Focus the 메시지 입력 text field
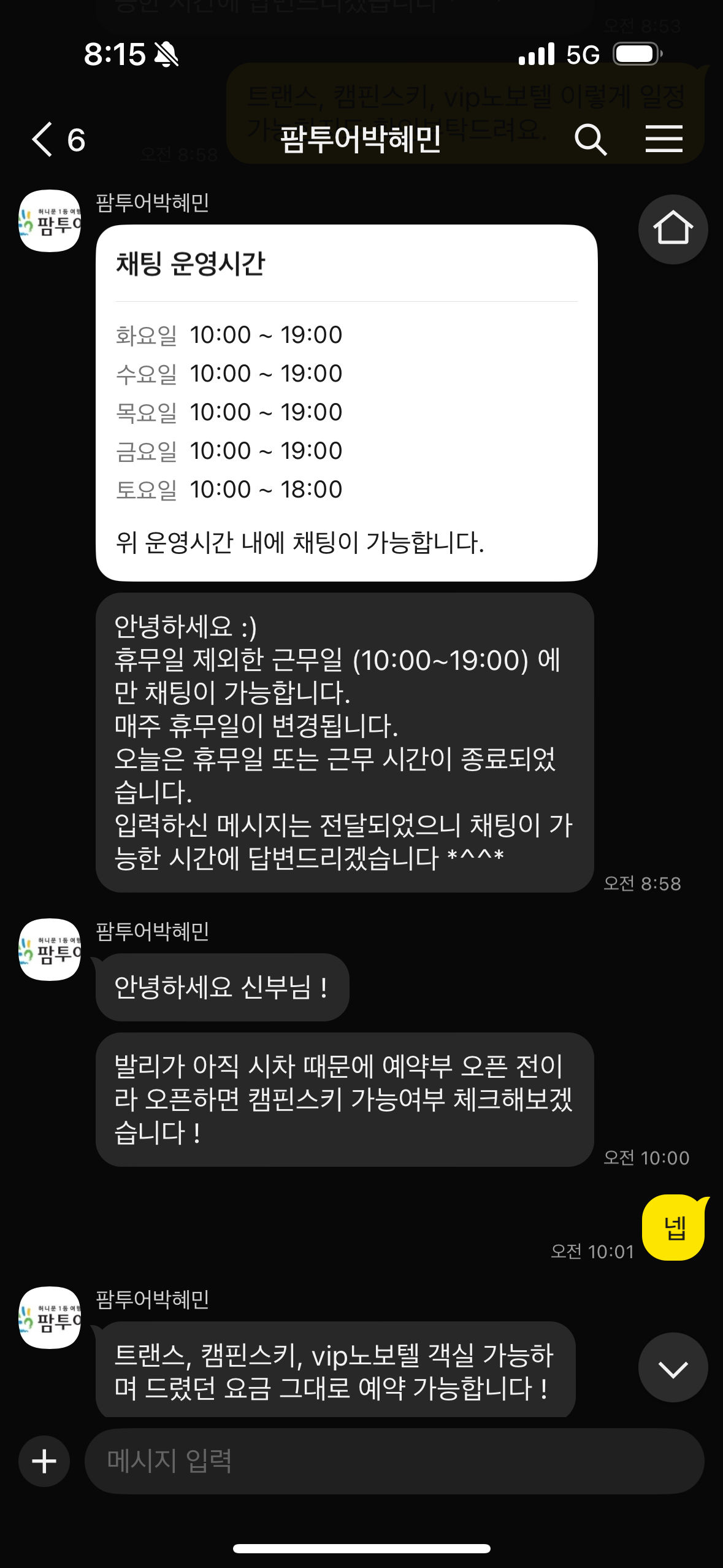Image resolution: width=723 pixels, height=1568 pixels. 392,1461
